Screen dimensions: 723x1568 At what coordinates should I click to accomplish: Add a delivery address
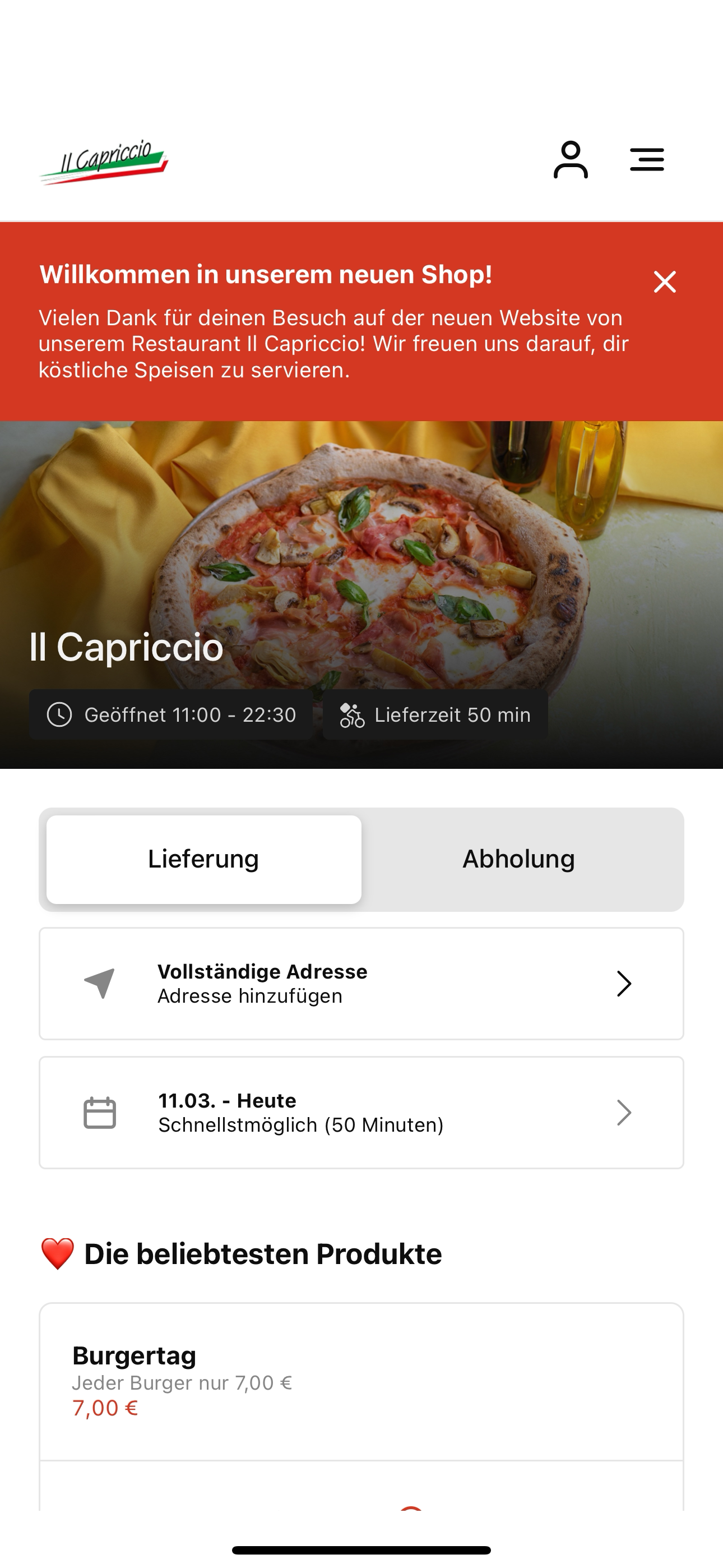(x=361, y=984)
